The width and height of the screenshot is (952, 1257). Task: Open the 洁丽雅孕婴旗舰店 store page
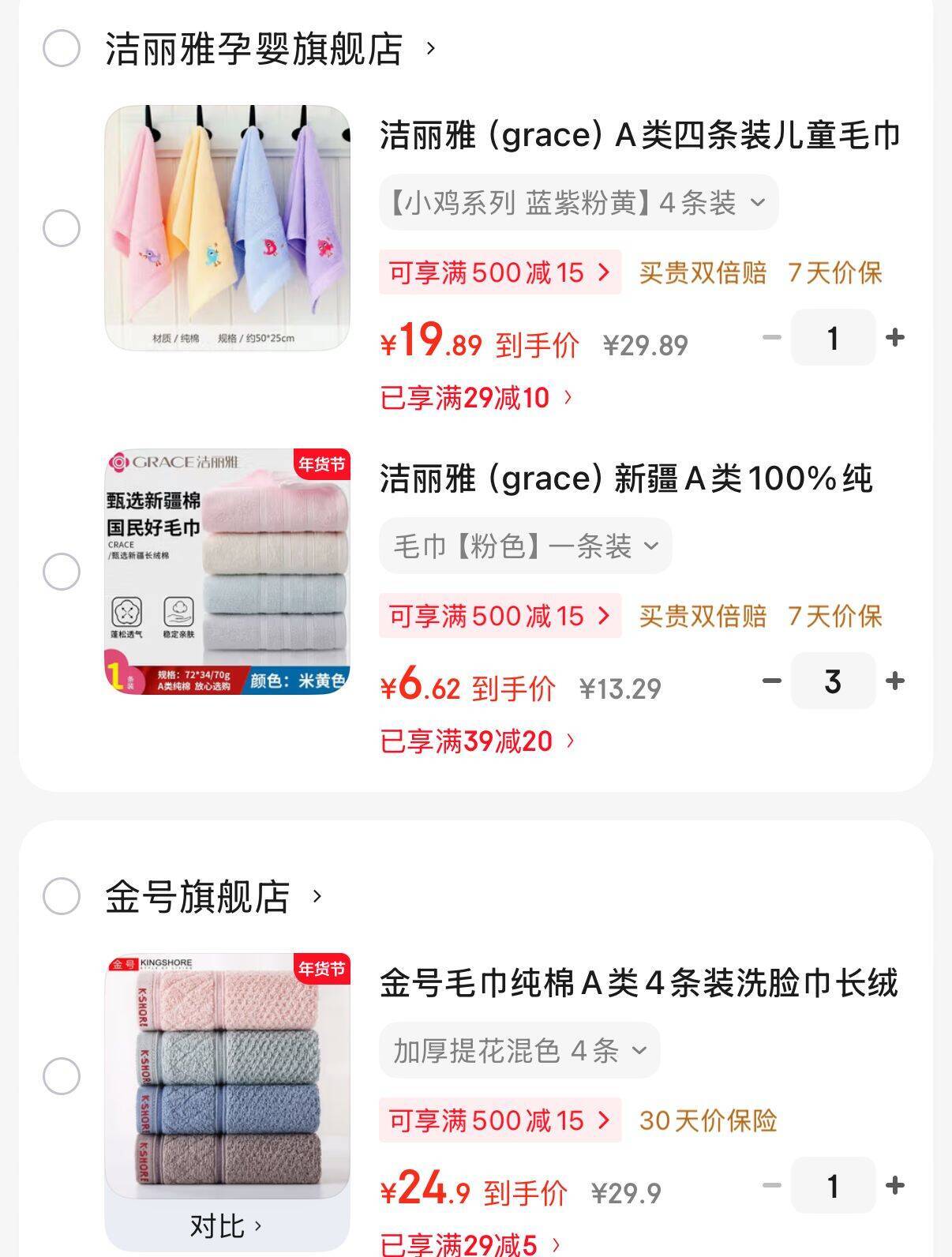click(x=268, y=49)
